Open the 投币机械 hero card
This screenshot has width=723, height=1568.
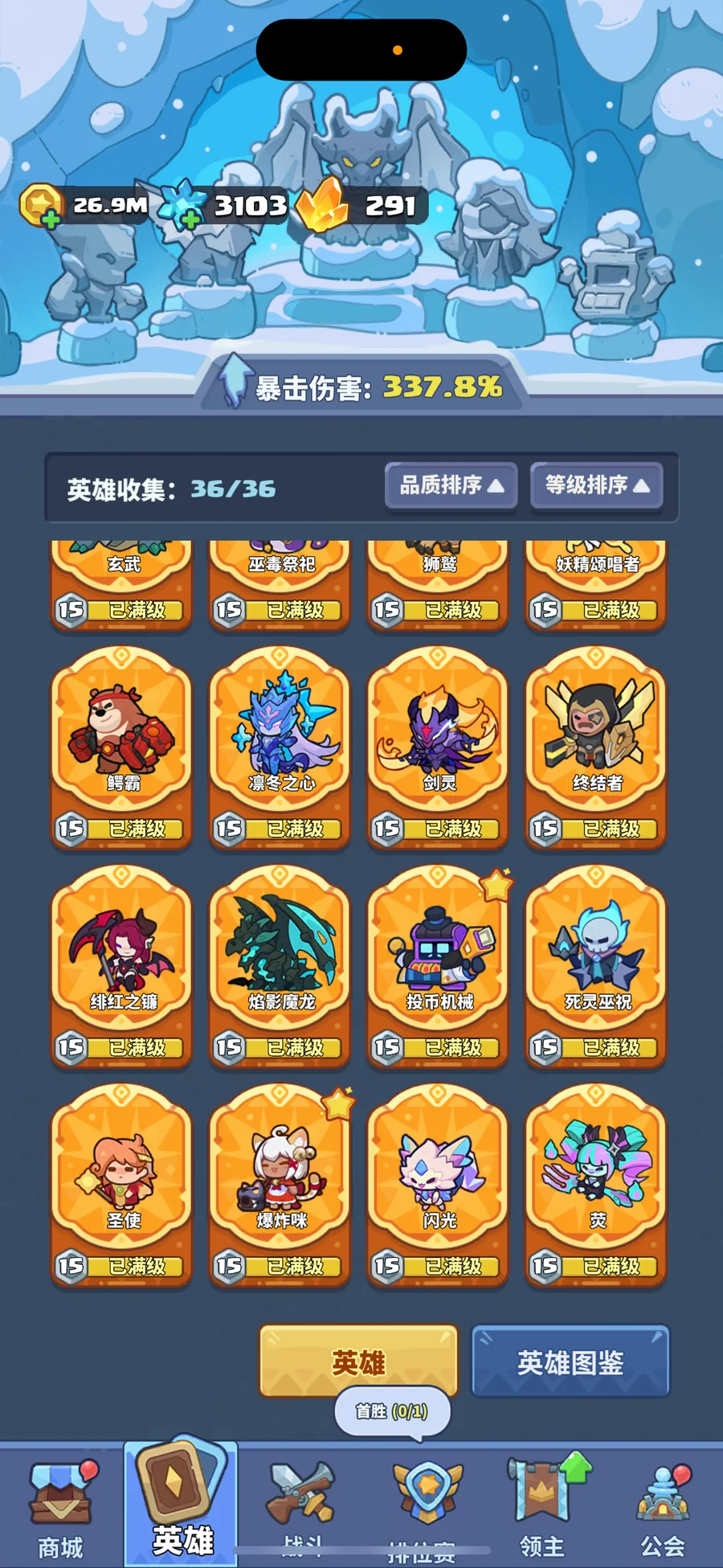click(x=438, y=963)
